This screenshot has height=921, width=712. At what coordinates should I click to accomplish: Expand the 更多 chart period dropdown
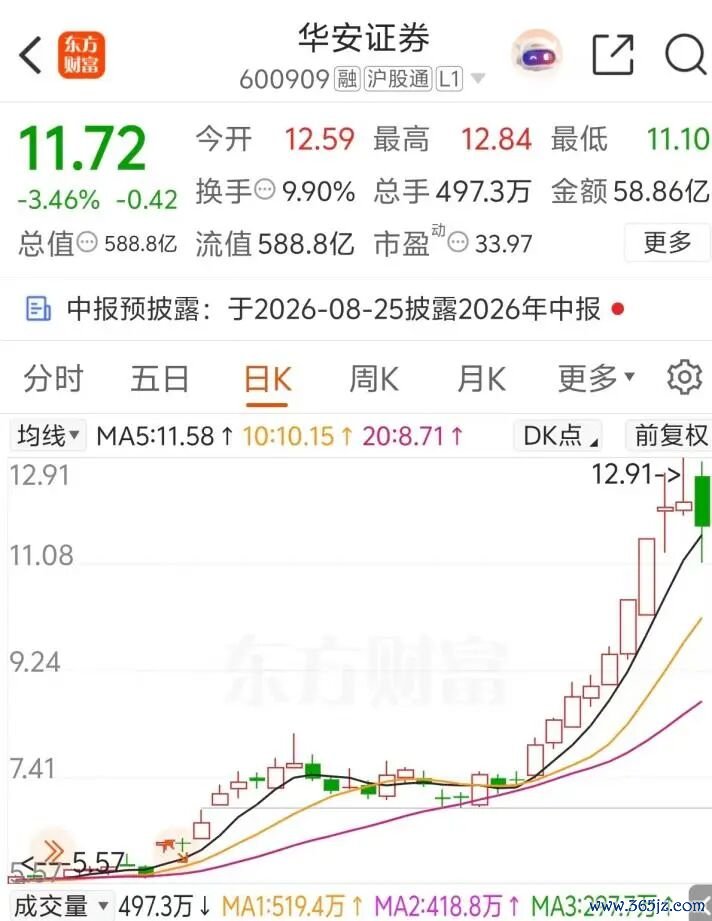pyautogui.click(x=596, y=378)
